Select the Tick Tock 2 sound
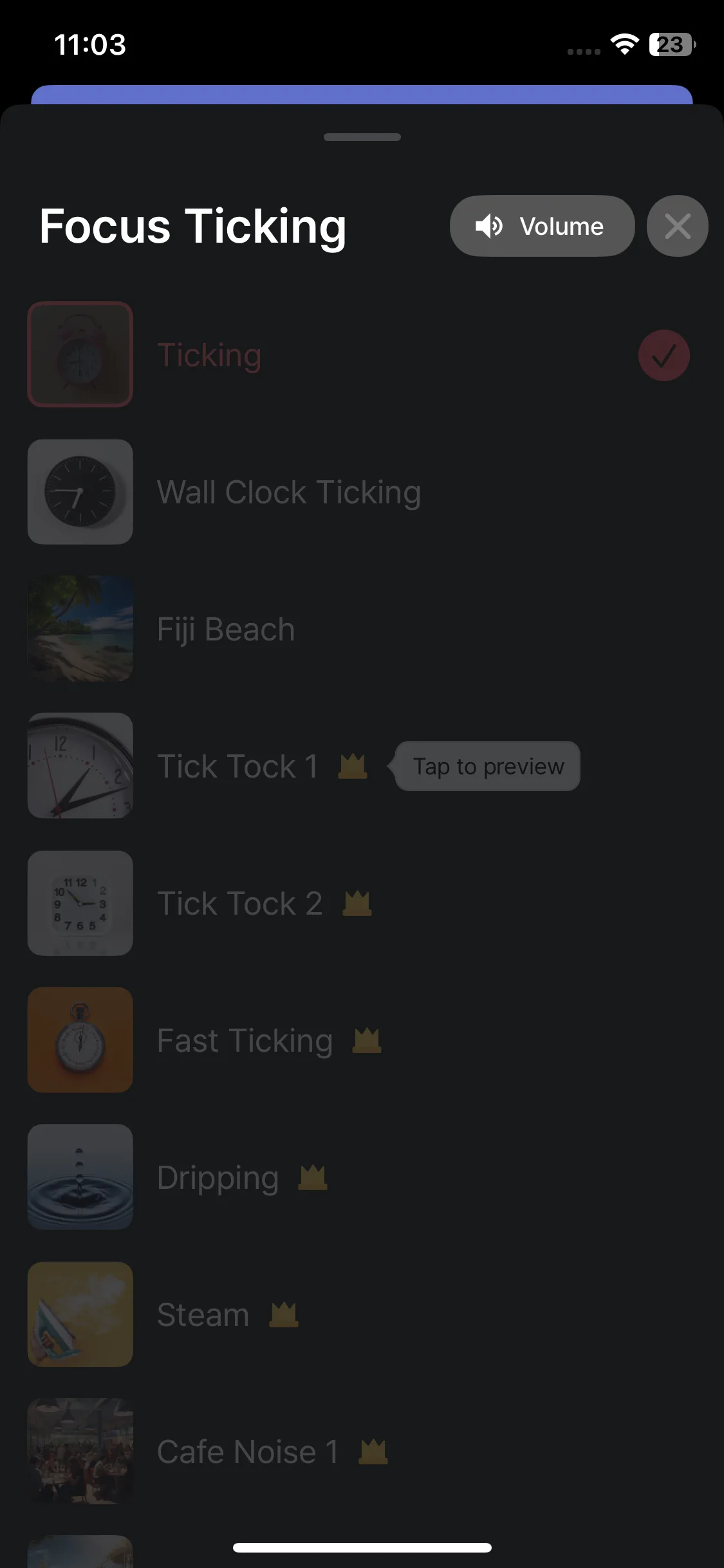This screenshot has width=724, height=1568. 239,903
